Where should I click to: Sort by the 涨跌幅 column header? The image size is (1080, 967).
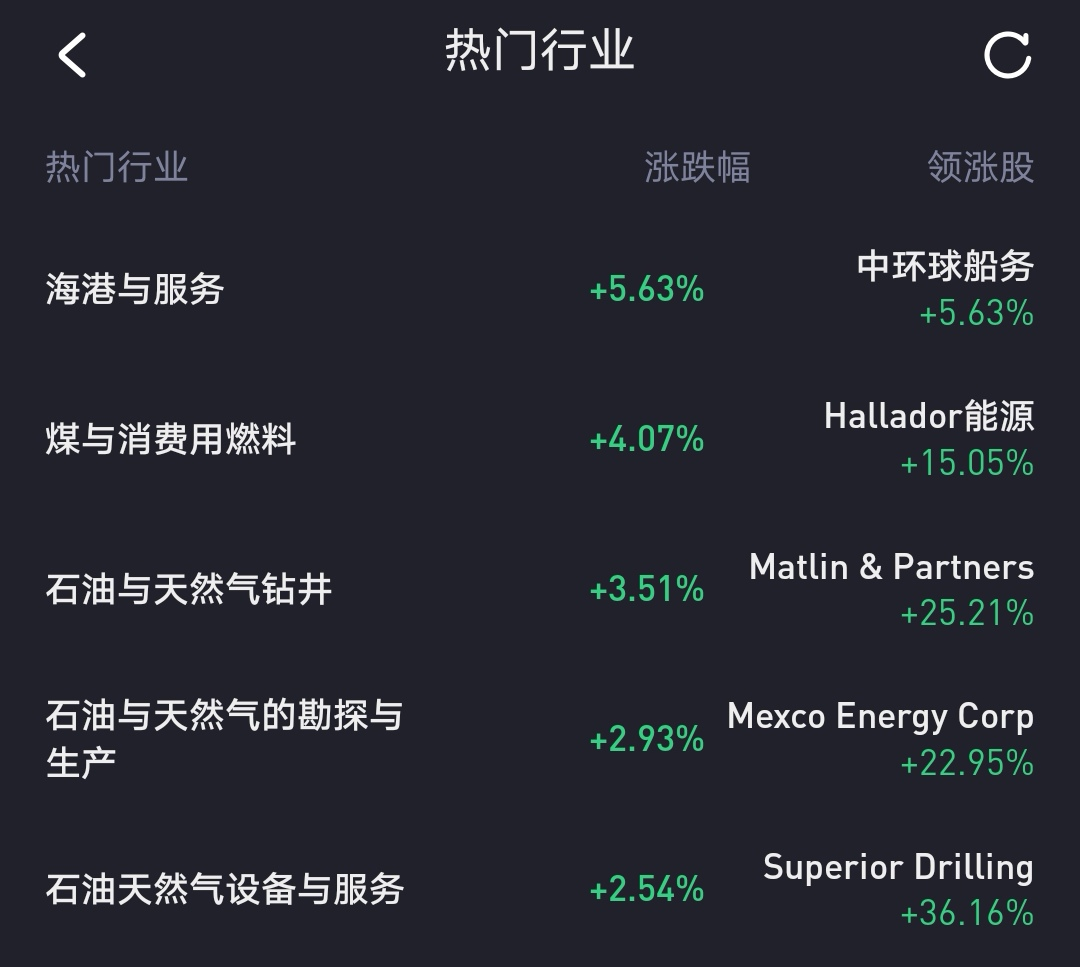pyautogui.click(x=696, y=167)
